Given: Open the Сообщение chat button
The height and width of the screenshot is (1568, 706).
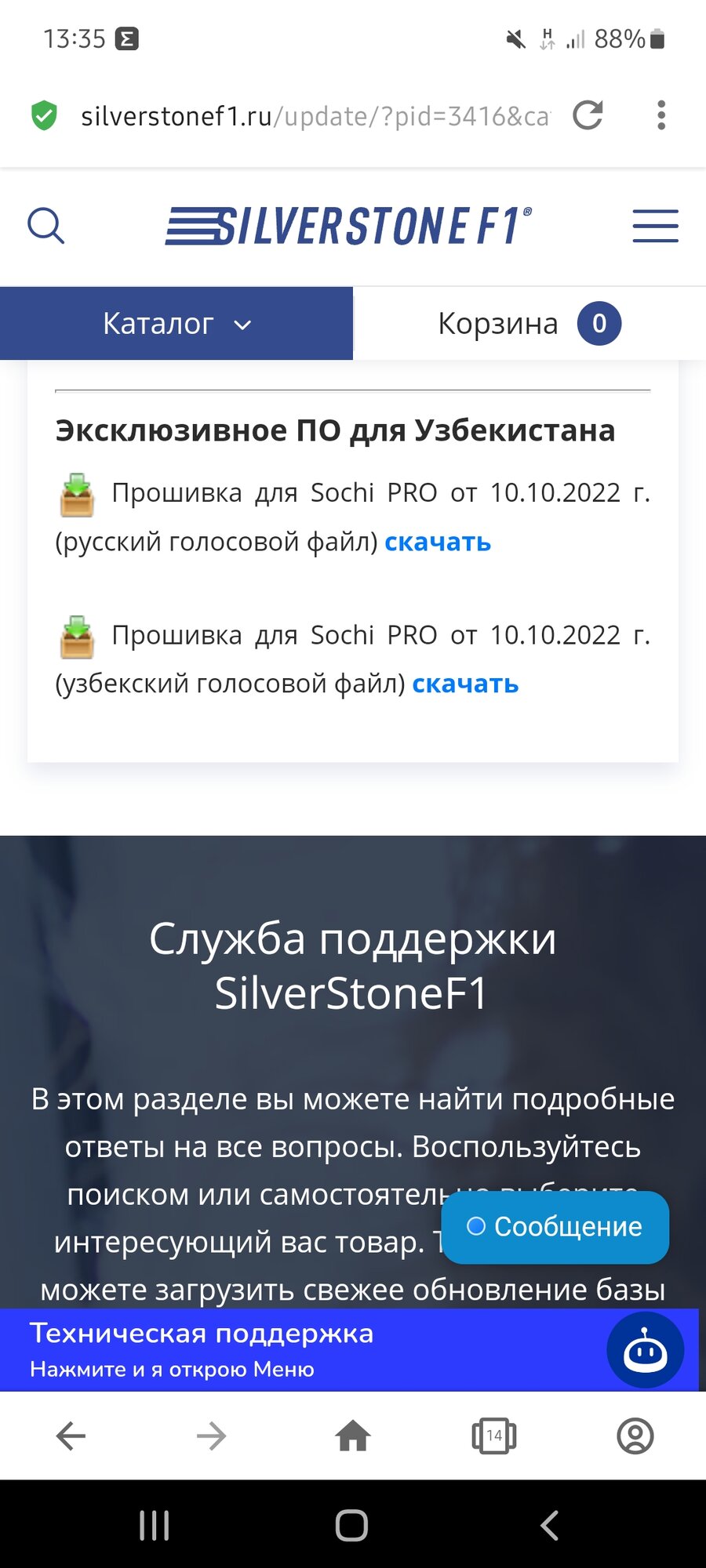Looking at the screenshot, I should click(555, 1227).
